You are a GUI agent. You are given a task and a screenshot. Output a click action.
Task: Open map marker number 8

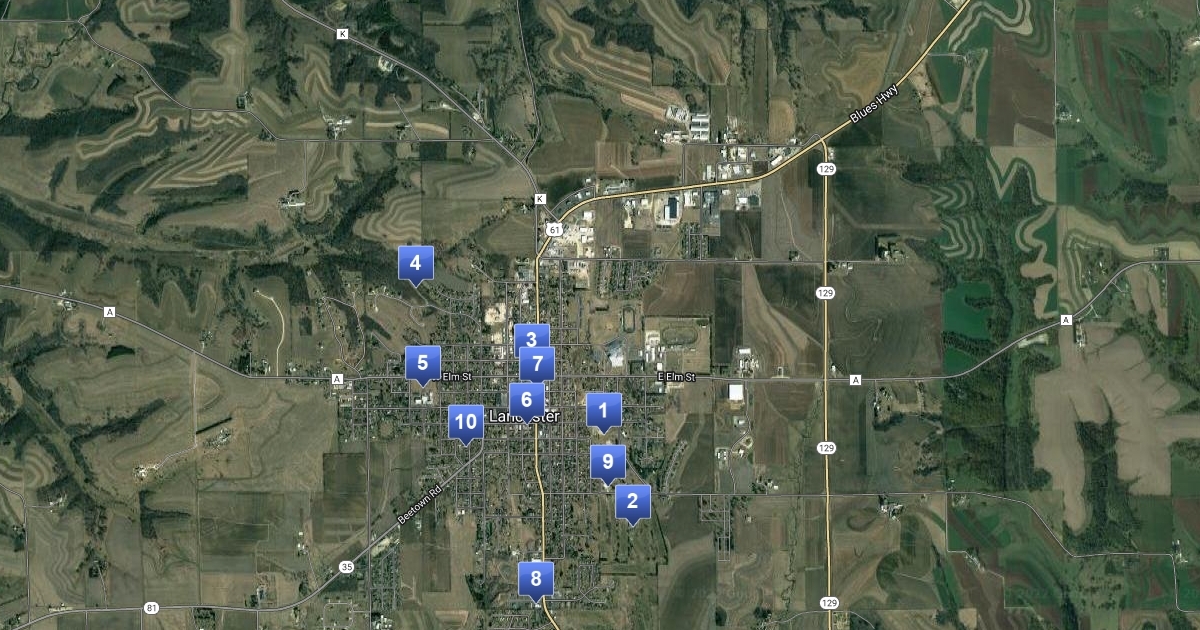pyautogui.click(x=536, y=579)
